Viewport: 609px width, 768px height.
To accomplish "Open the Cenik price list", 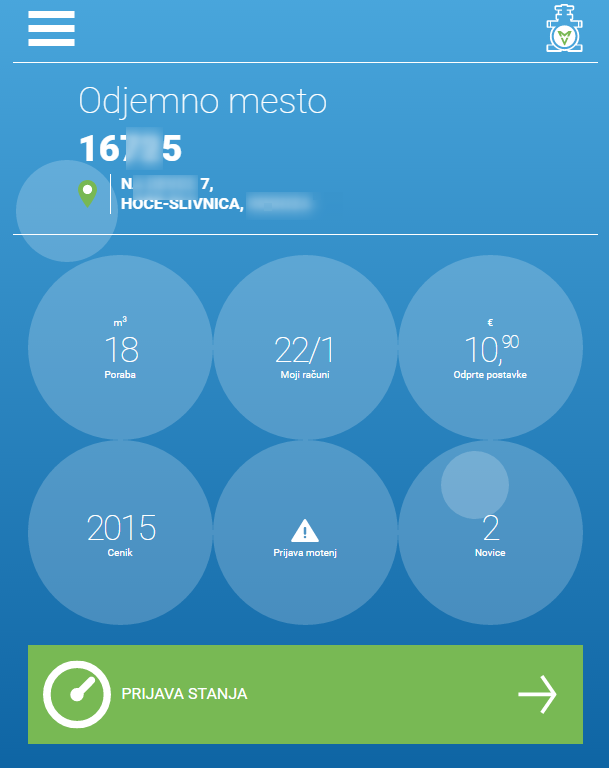I will 120,533.
